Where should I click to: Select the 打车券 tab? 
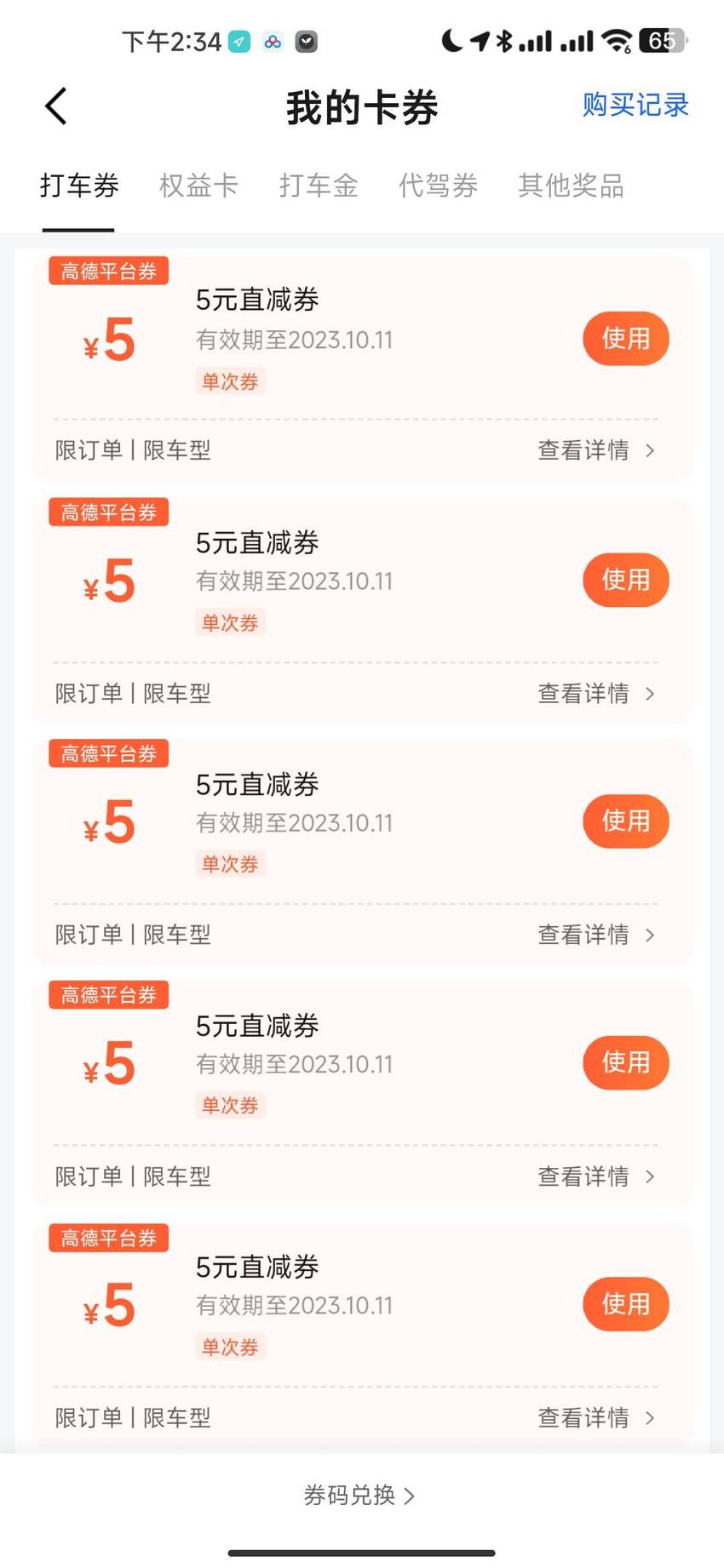tap(79, 186)
